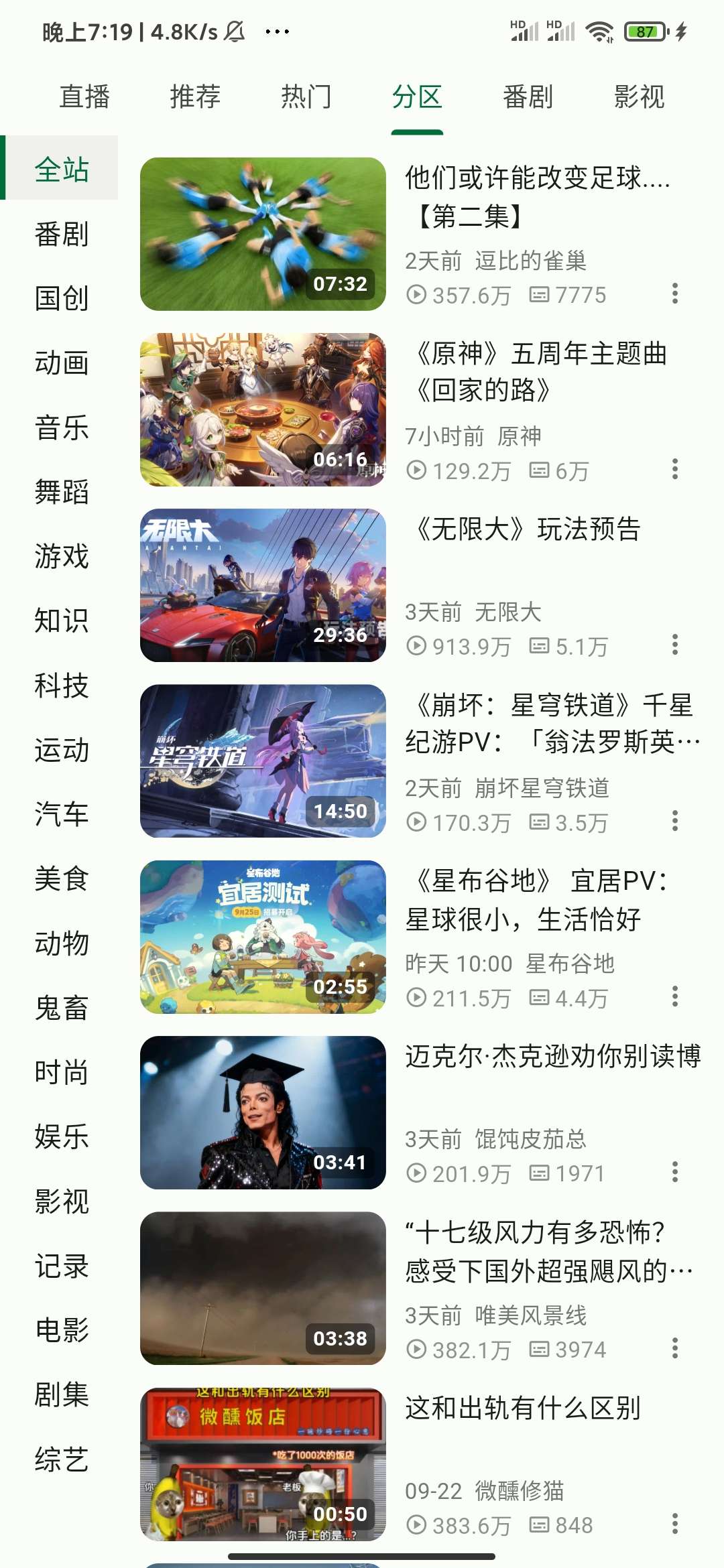Select the 音乐 category in the sidebar
This screenshot has height=1568, width=724.
pyautogui.click(x=62, y=428)
